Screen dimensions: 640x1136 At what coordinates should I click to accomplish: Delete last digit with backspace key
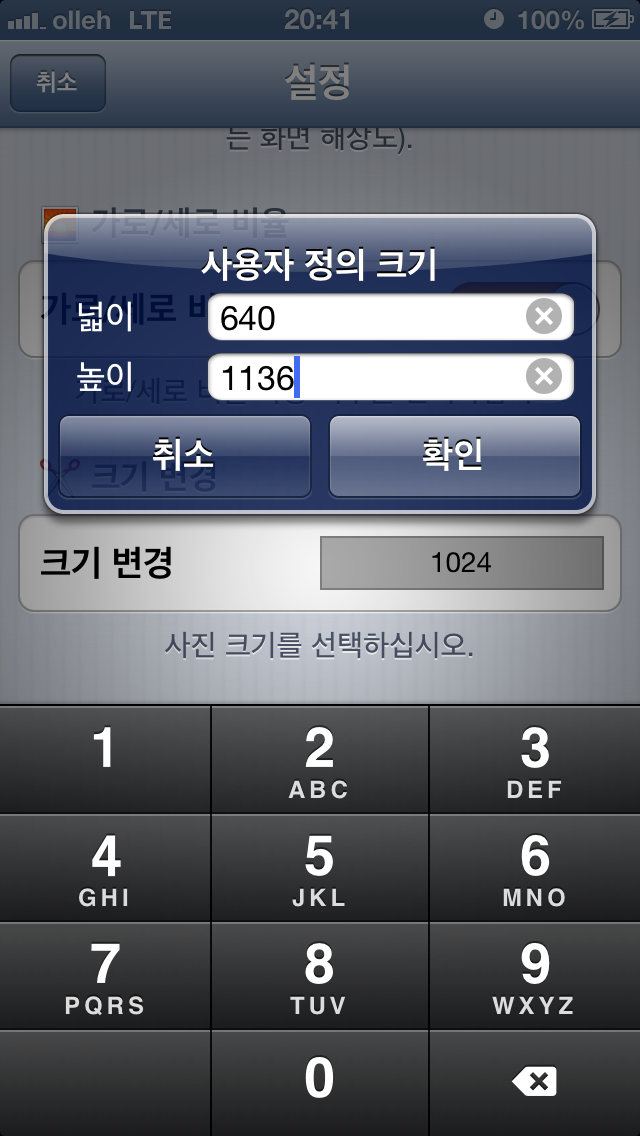click(x=534, y=1080)
